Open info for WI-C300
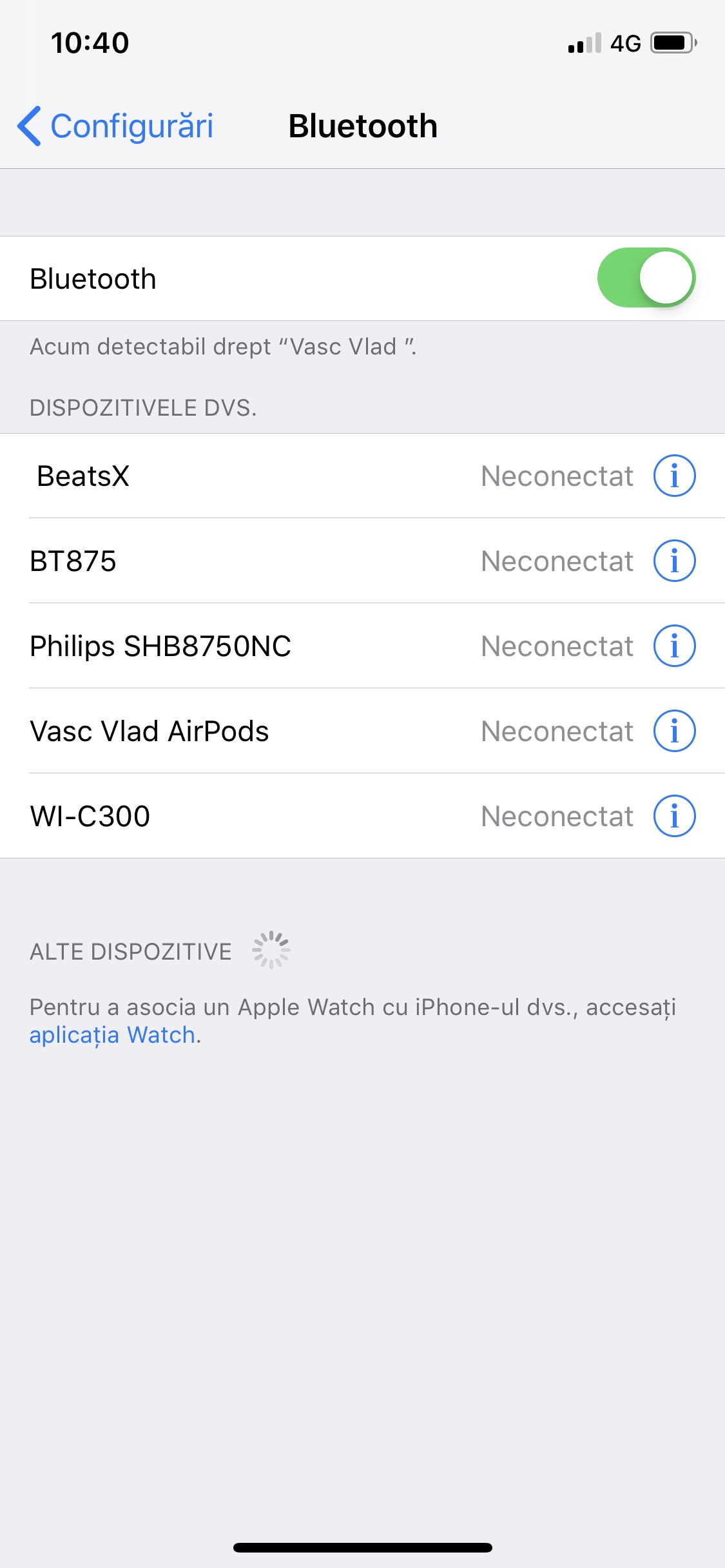The image size is (725, 1568). [674, 816]
